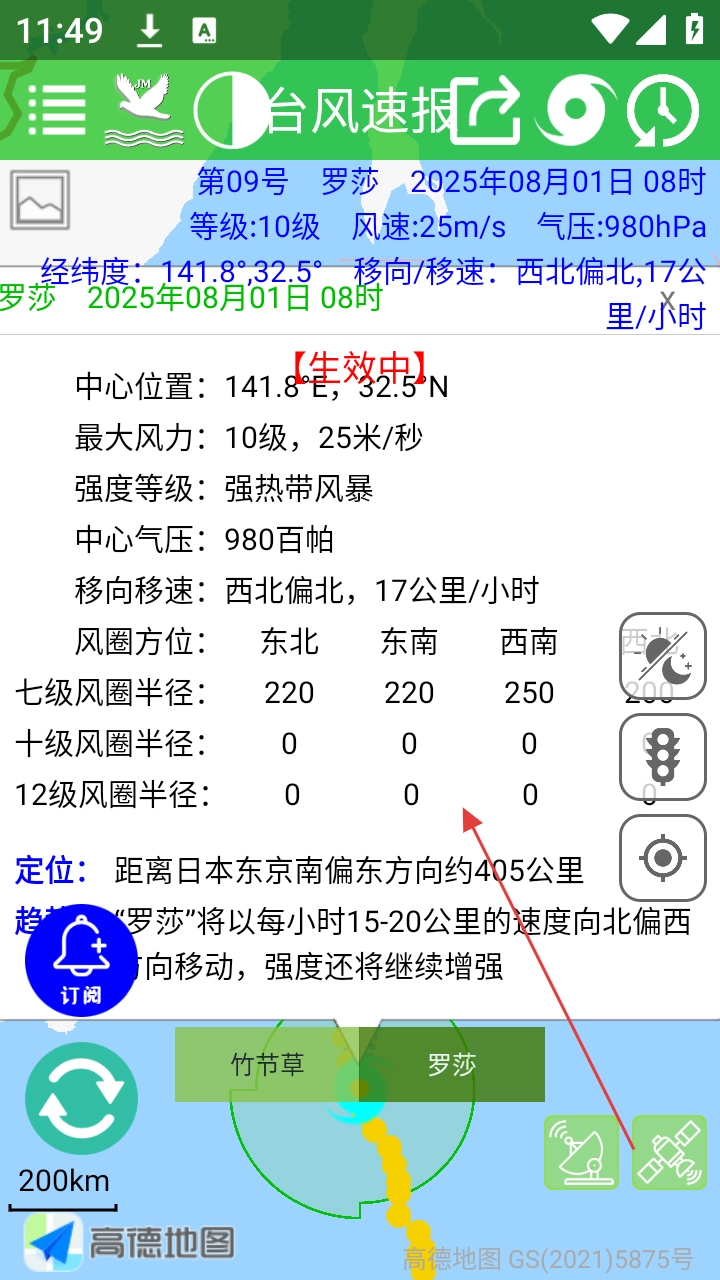
Task: Locate my current position
Action: [663, 858]
